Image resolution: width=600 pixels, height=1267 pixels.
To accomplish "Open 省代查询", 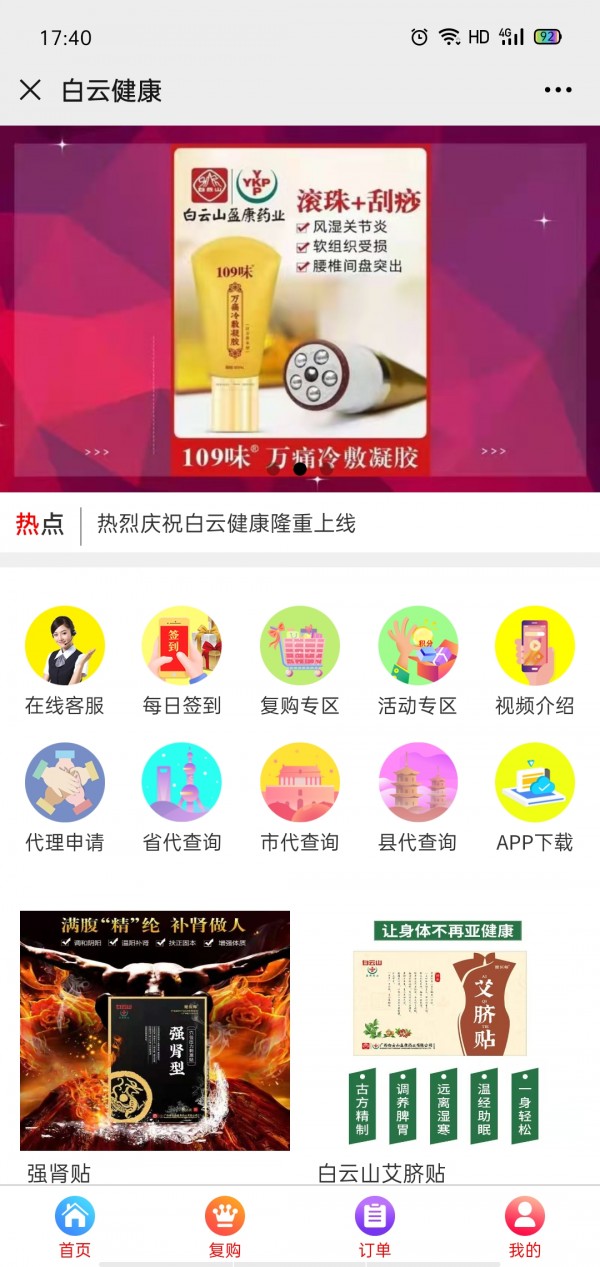I will tap(182, 797).
